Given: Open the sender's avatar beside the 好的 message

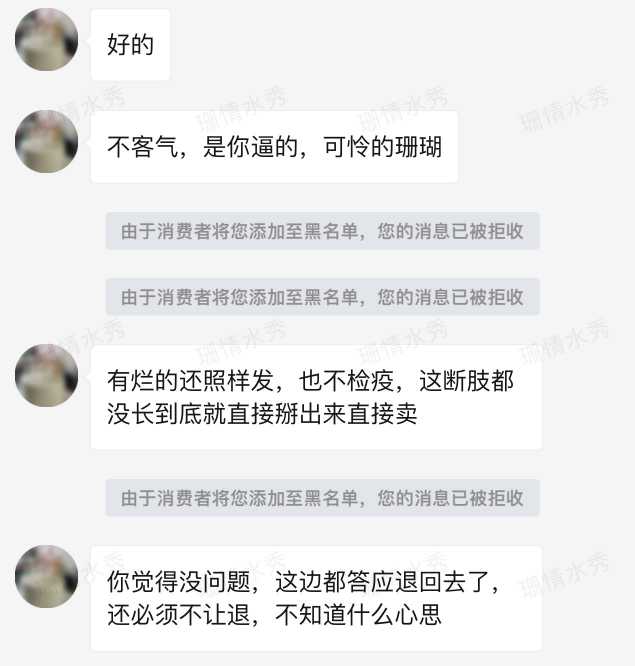Looking at the screenshot, I should click(x=47, y=40).
